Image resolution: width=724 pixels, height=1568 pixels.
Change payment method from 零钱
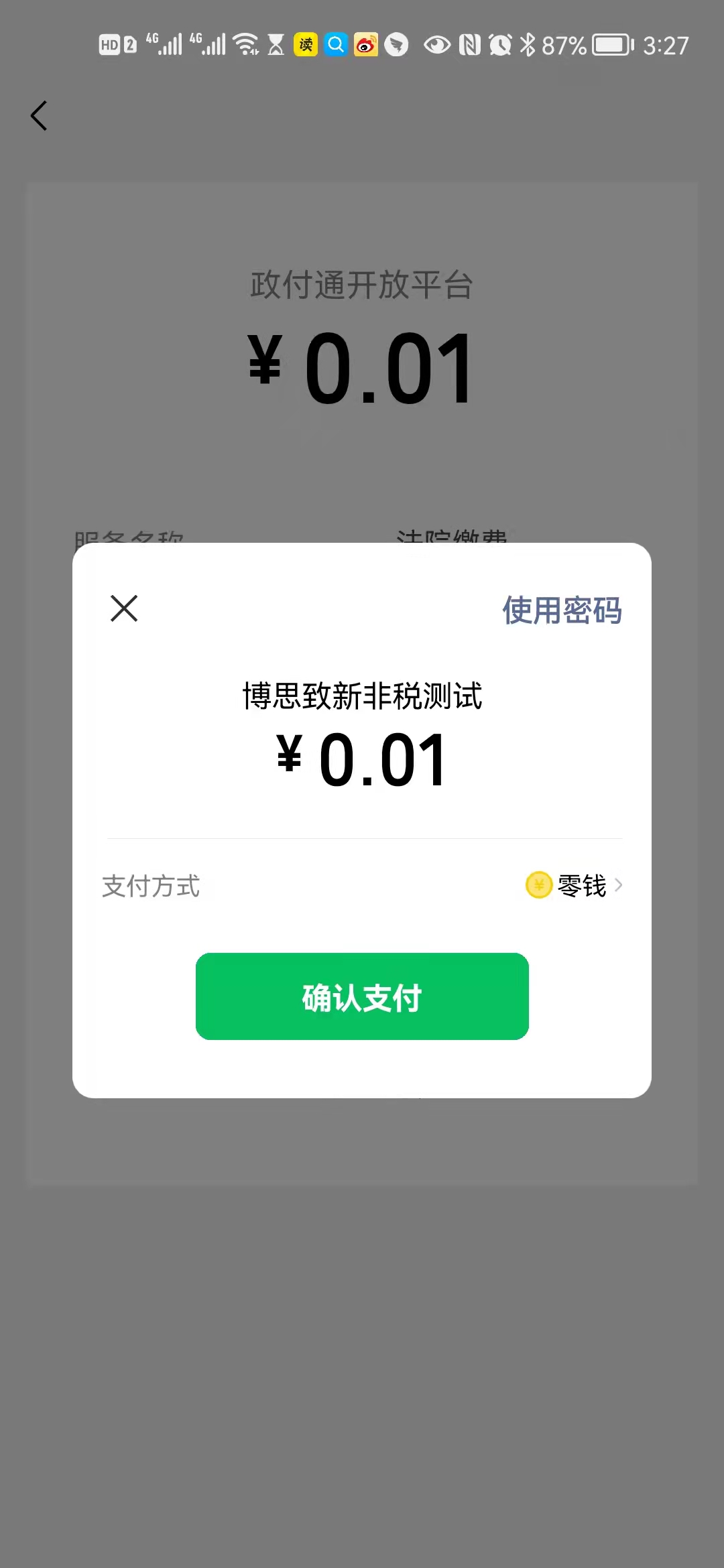pos(575,885)
